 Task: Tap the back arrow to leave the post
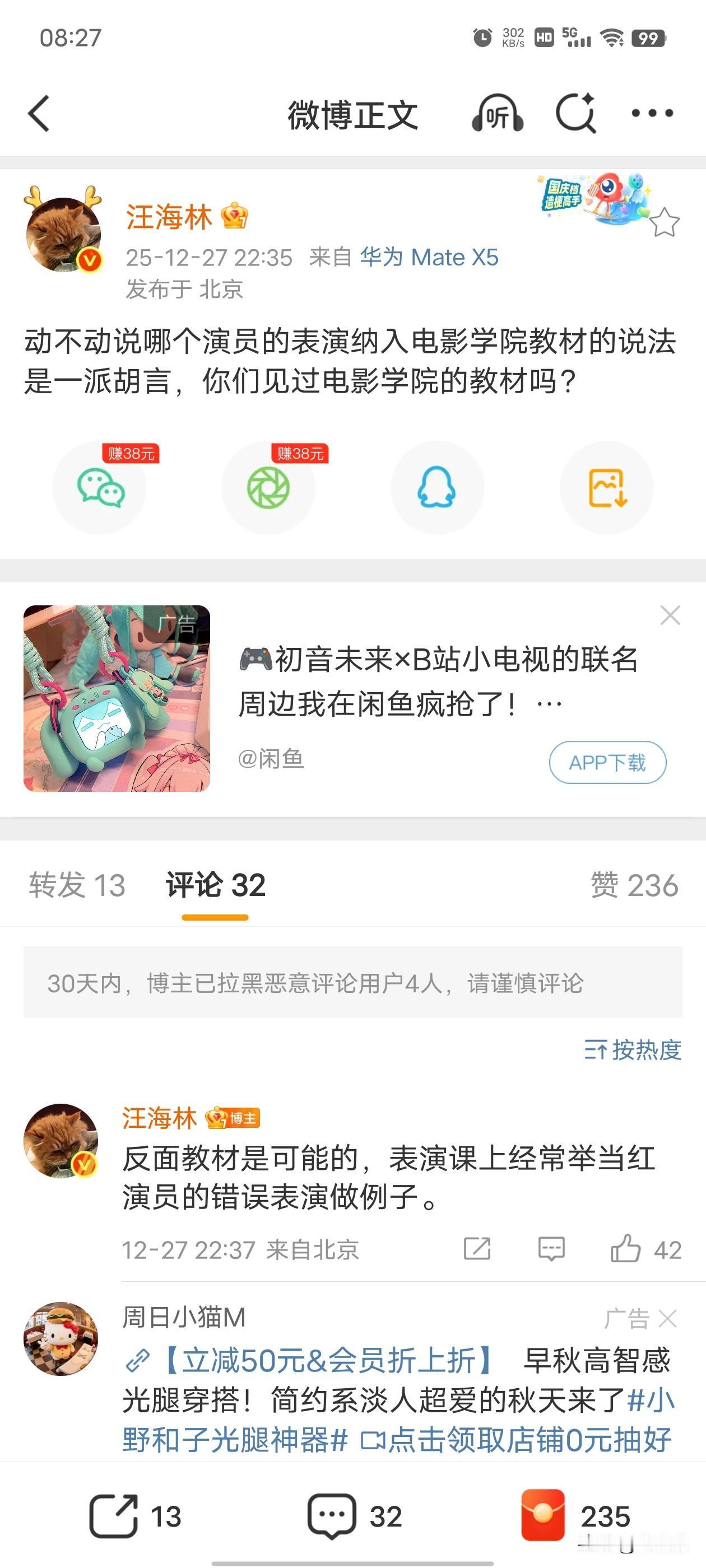[40, 113]
